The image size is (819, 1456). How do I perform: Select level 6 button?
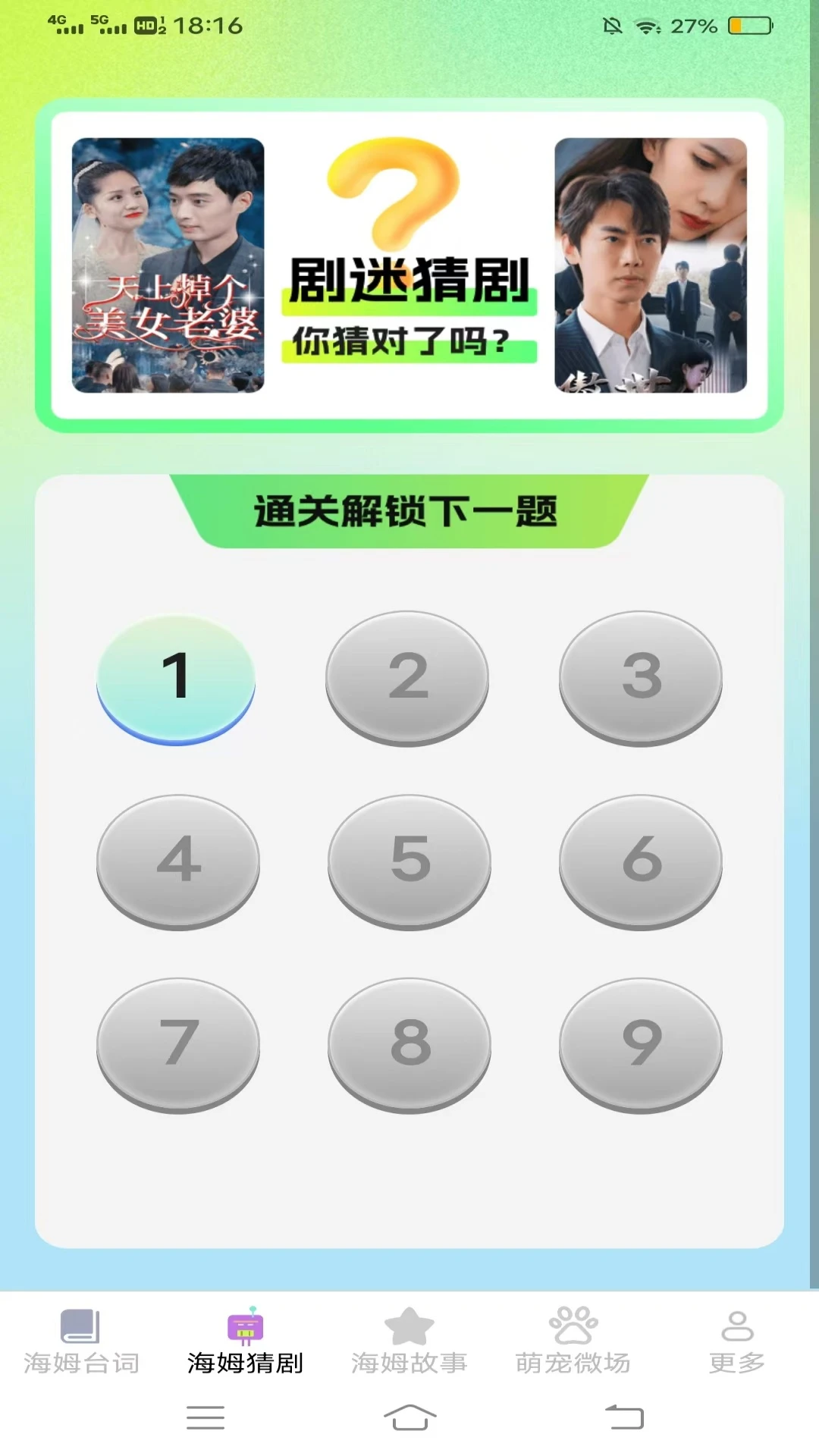641,861
